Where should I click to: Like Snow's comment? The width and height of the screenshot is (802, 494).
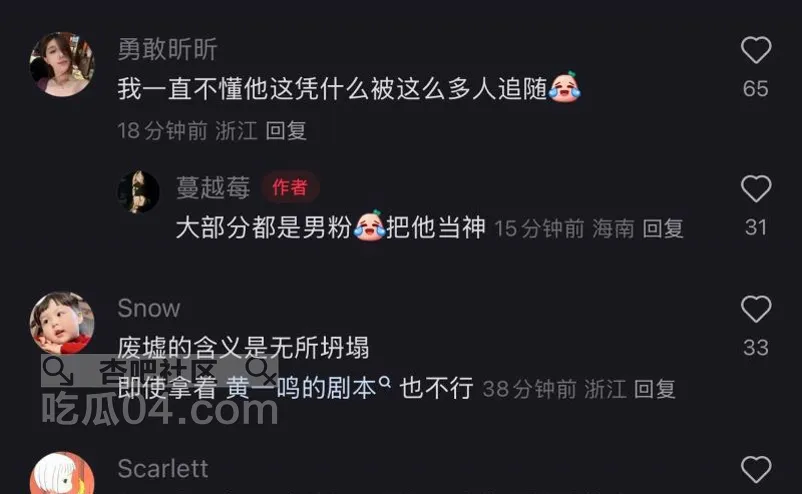coord(756,309)
